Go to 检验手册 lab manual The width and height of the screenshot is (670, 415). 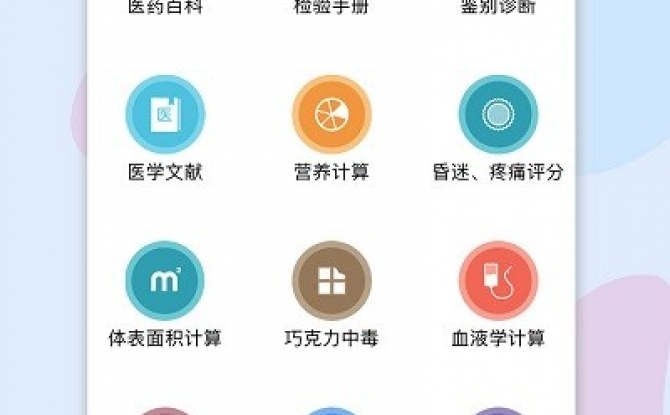point(331,8)
